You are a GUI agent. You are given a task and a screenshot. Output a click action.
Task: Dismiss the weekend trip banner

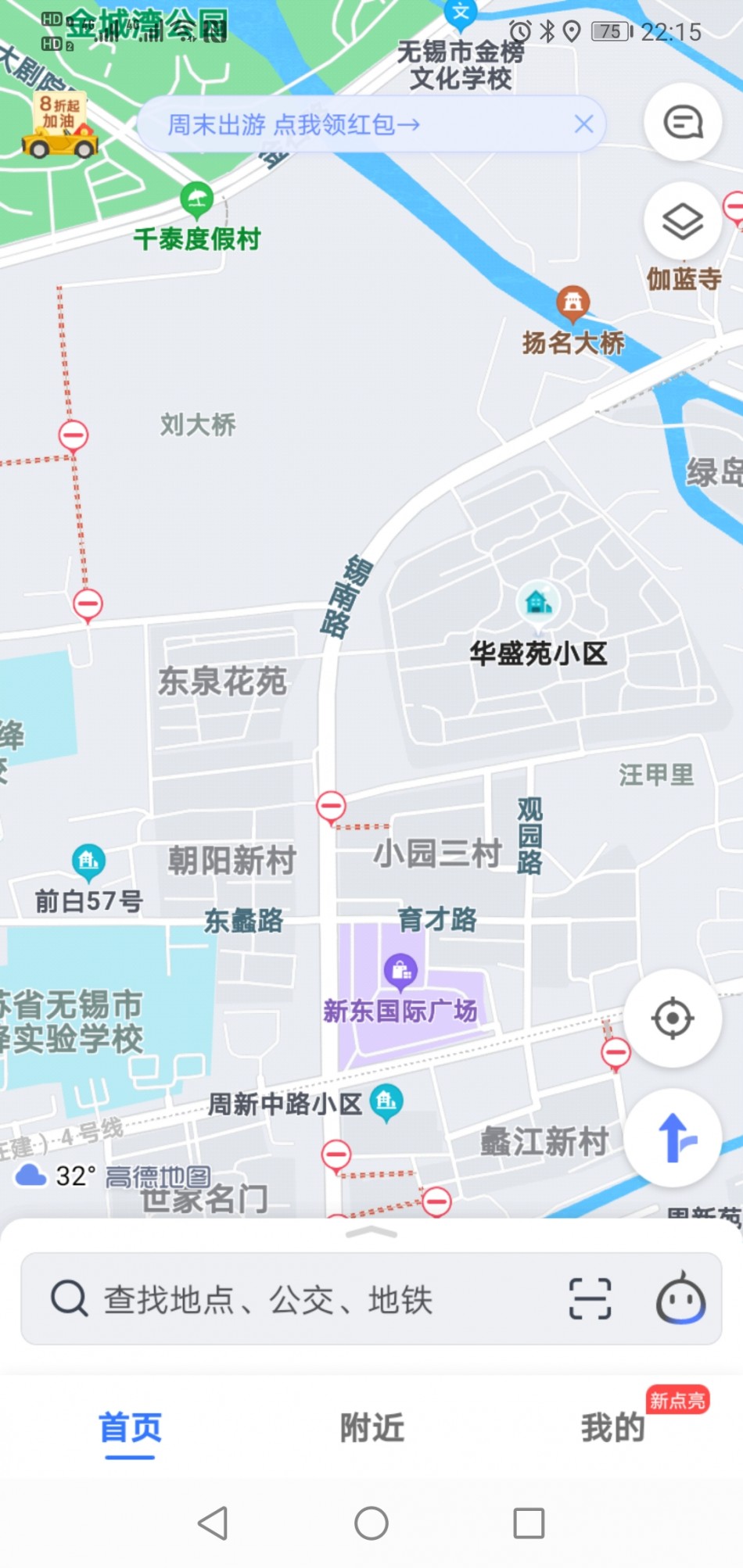(583, 124)
